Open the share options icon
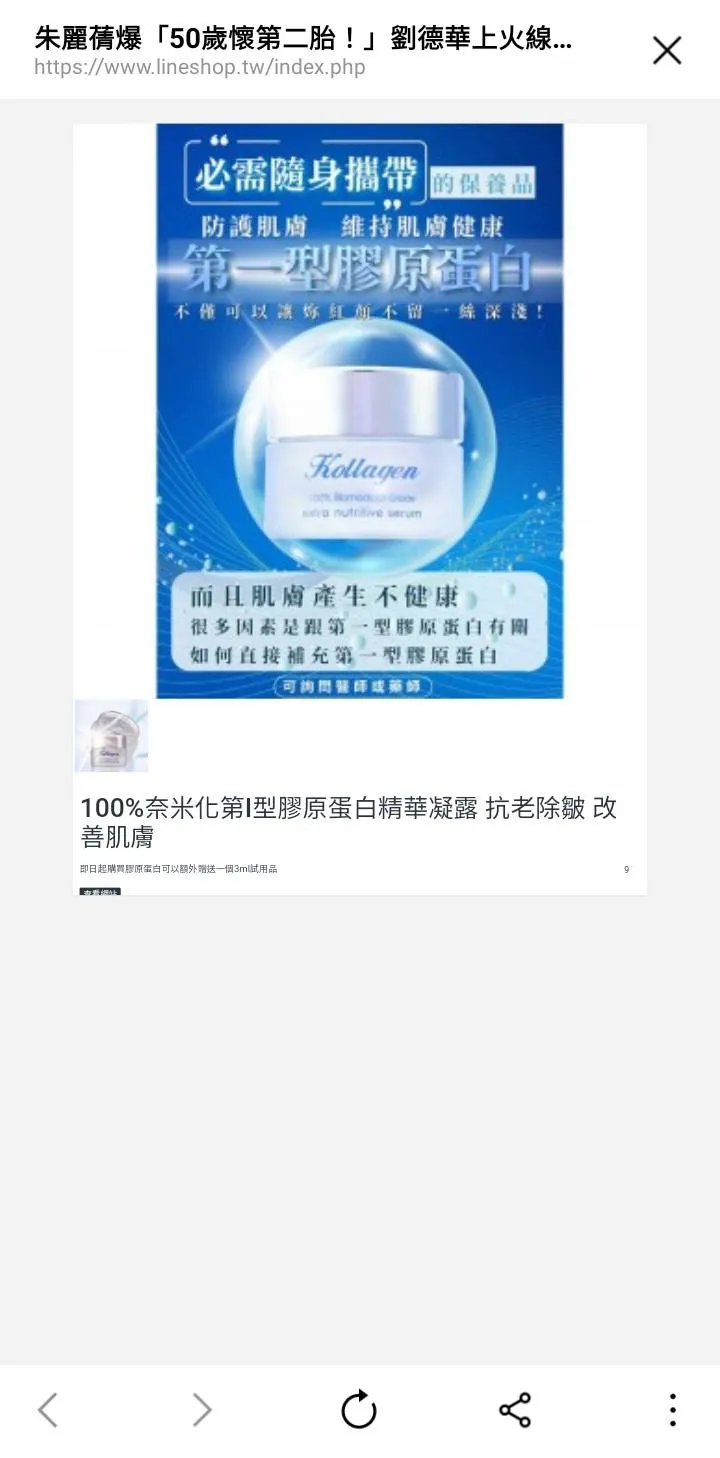Viewport: 720px width, 1458px height. (x=514, y=1410)
